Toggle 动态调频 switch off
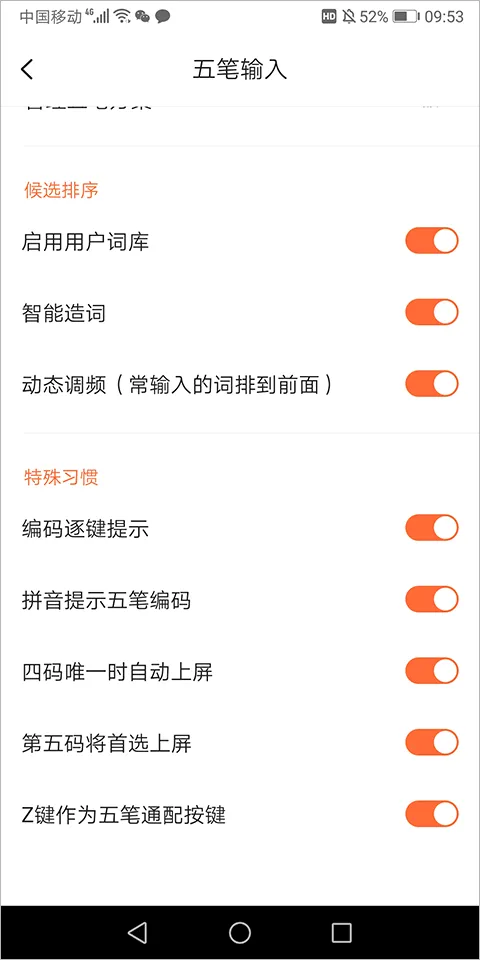The height and width of the screenshot is (960, 480). pyautogui.click(x=432, y=384)
